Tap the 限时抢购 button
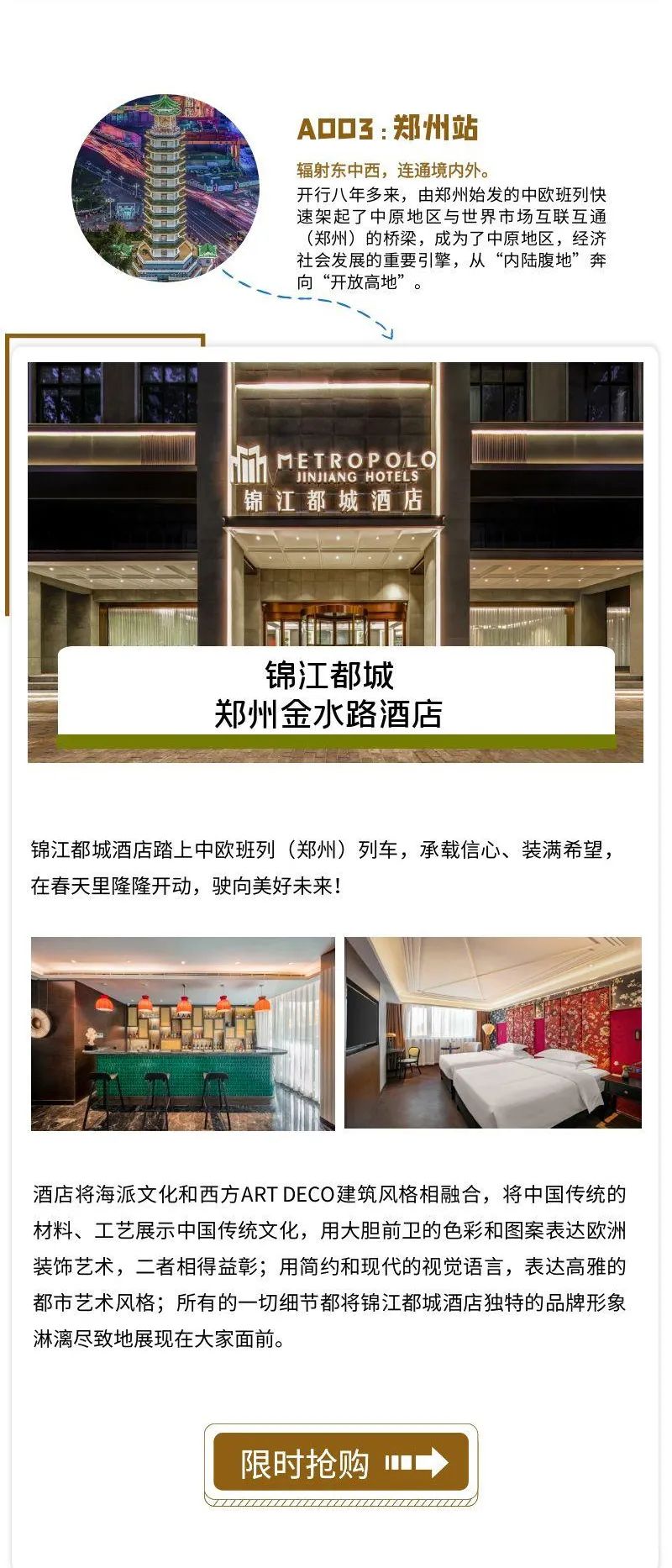This screenshot has width=672, height=1568. point(341,1463)
